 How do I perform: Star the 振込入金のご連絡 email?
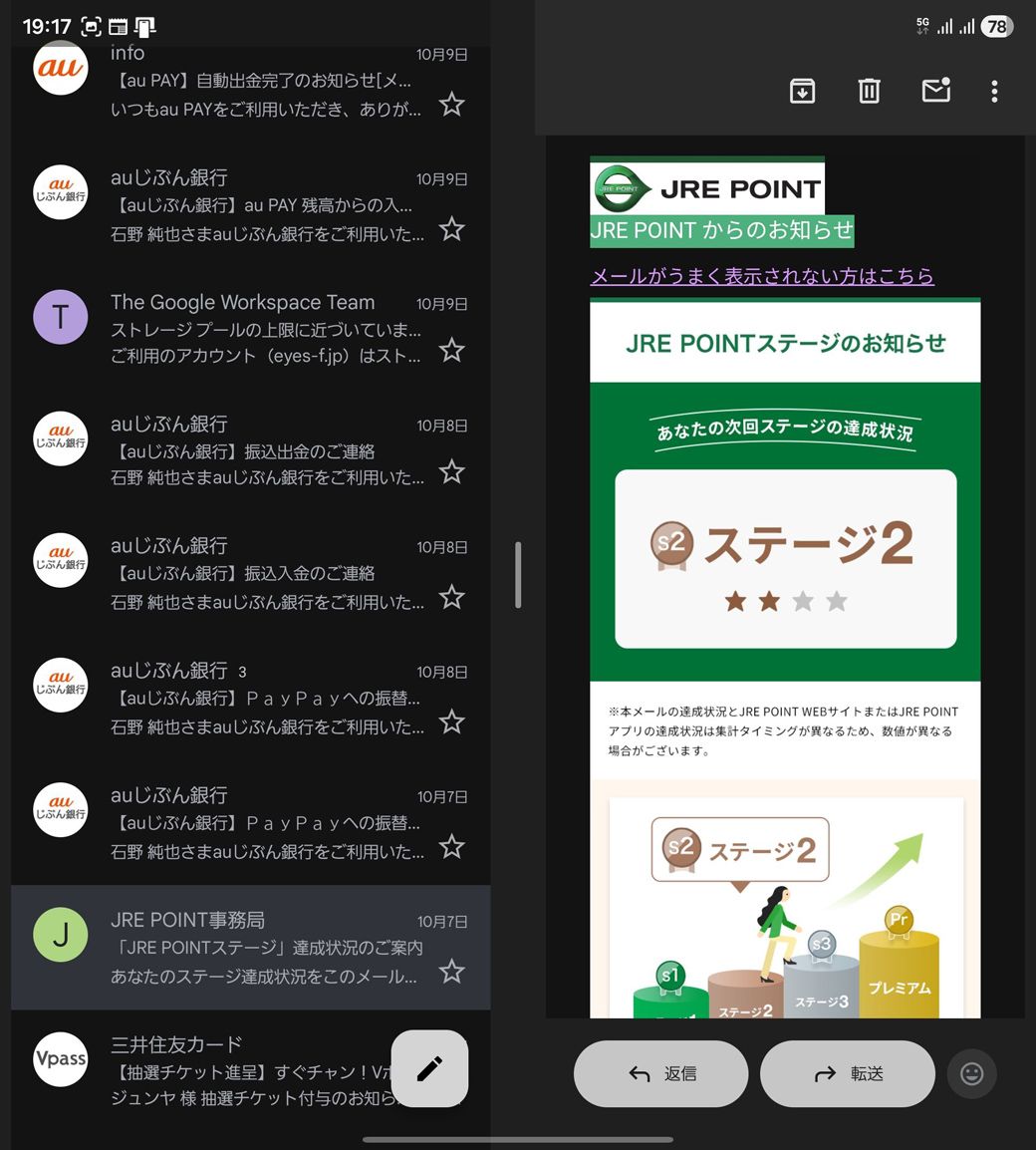click(x=452, y=597)
